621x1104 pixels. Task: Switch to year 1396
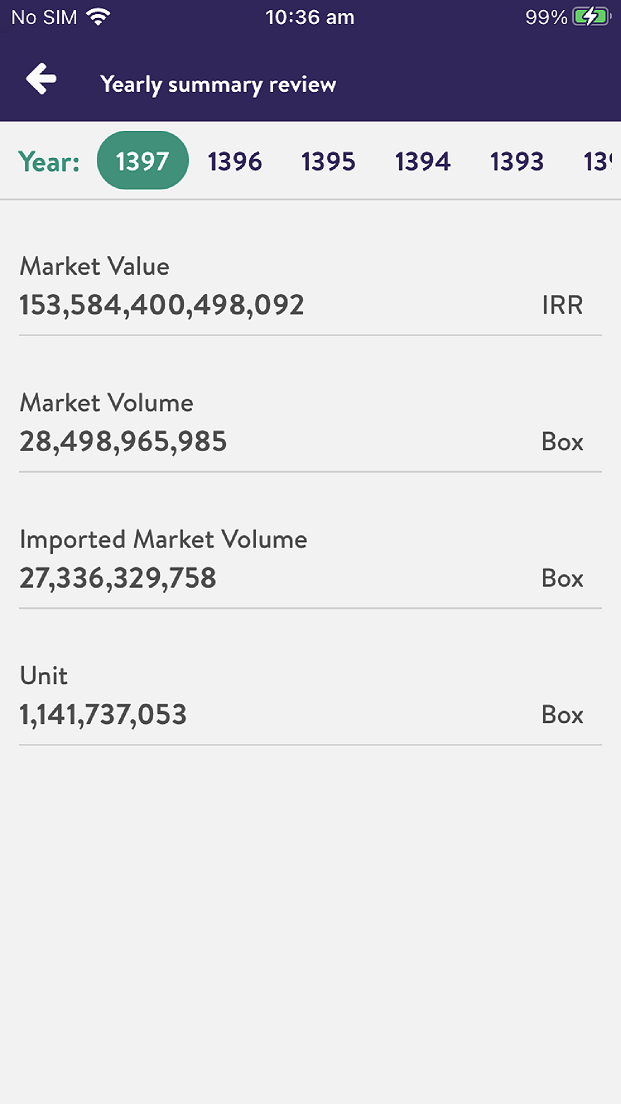point(234,162)
